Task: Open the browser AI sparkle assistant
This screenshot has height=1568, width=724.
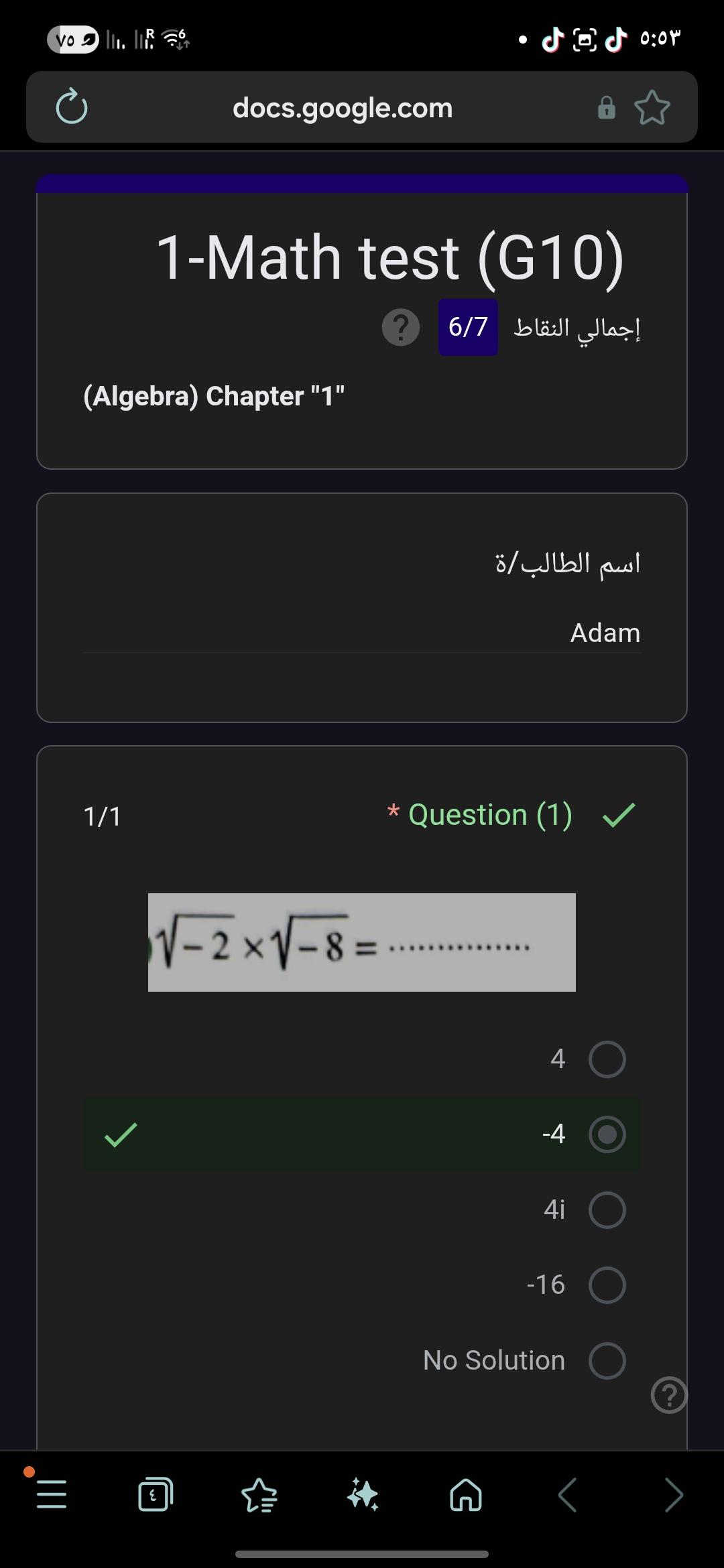Action: pyautogui.click(x=363, y=1495)
